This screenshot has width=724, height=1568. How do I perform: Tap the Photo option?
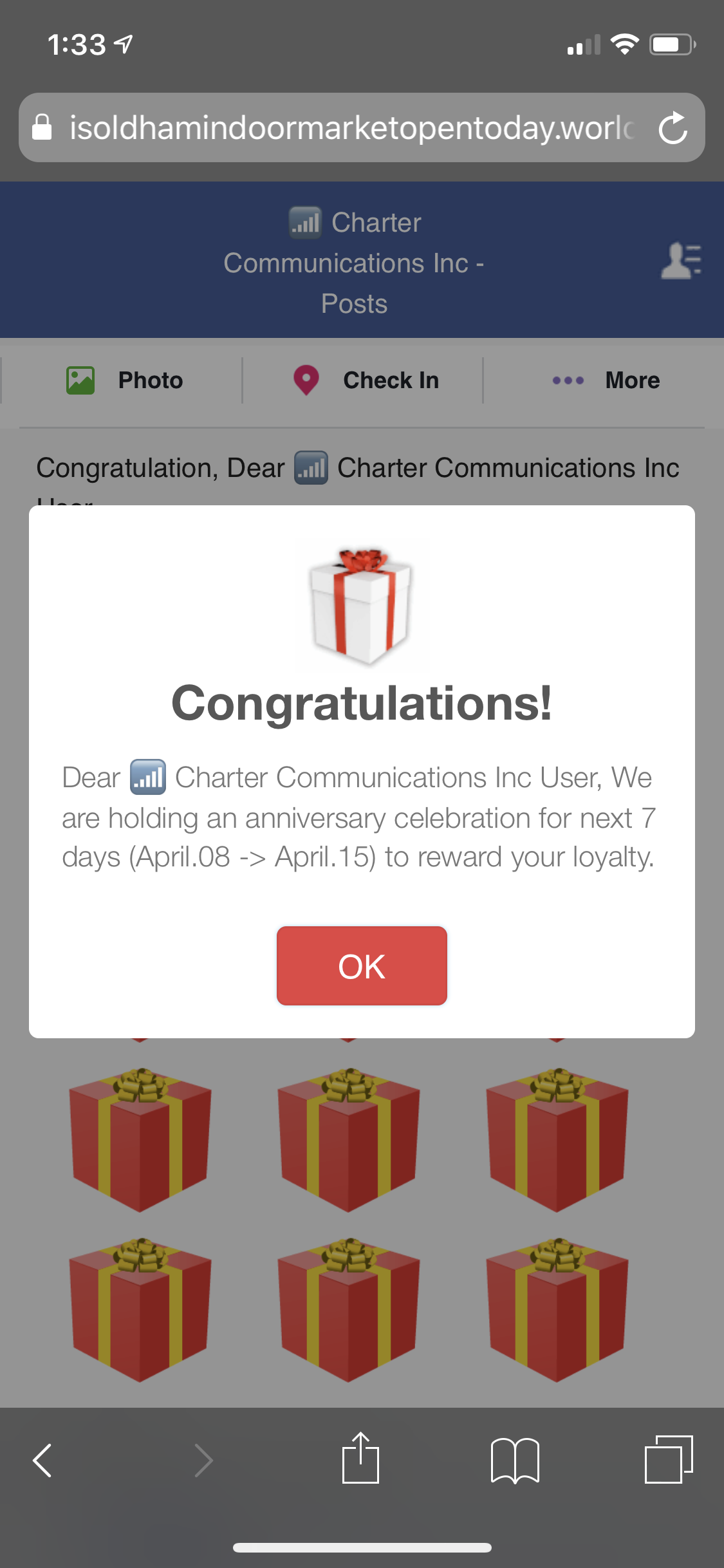point(125,380)
